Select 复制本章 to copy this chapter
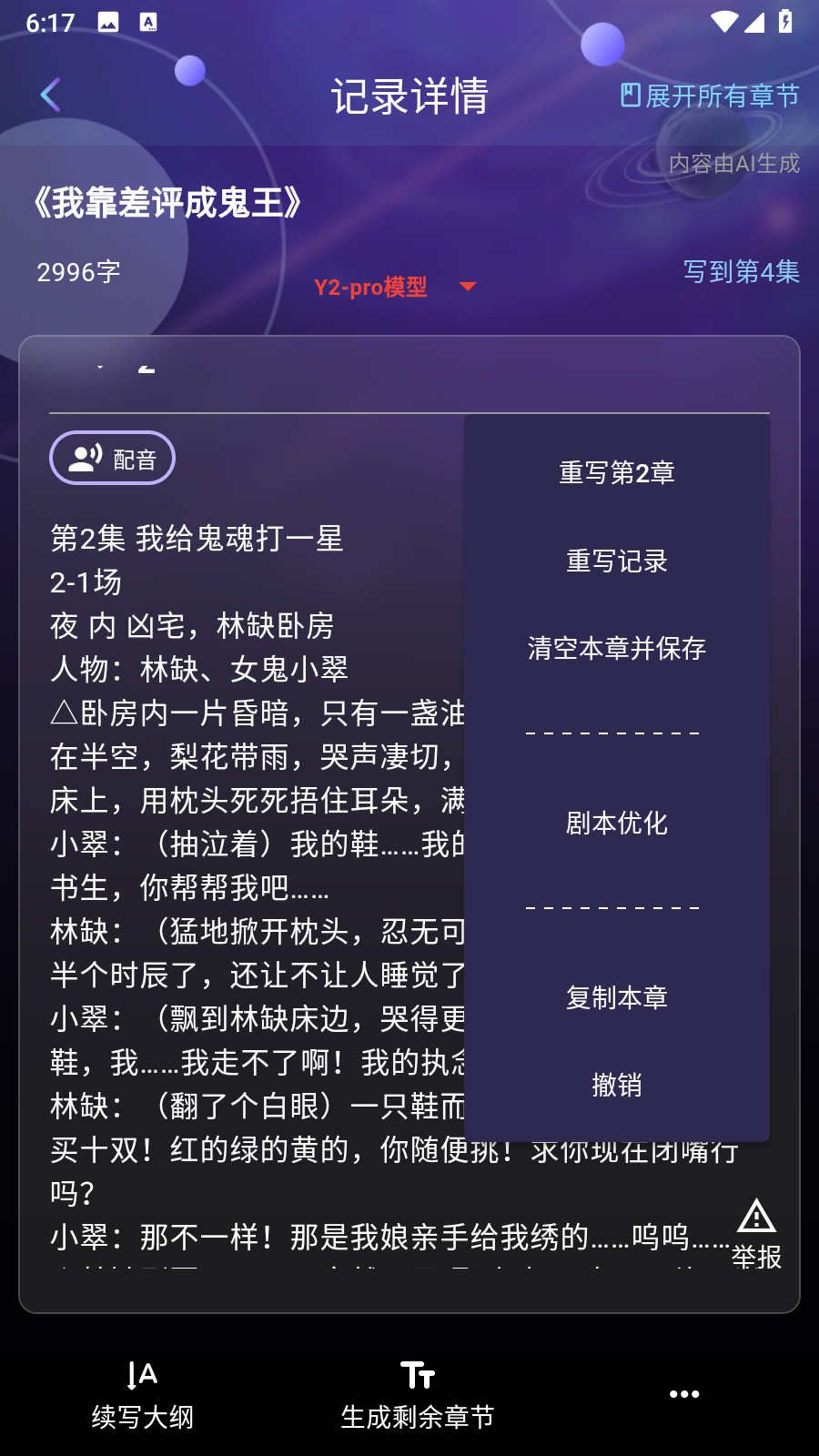Screen dimensions: 819x1456 pos(619,996)
